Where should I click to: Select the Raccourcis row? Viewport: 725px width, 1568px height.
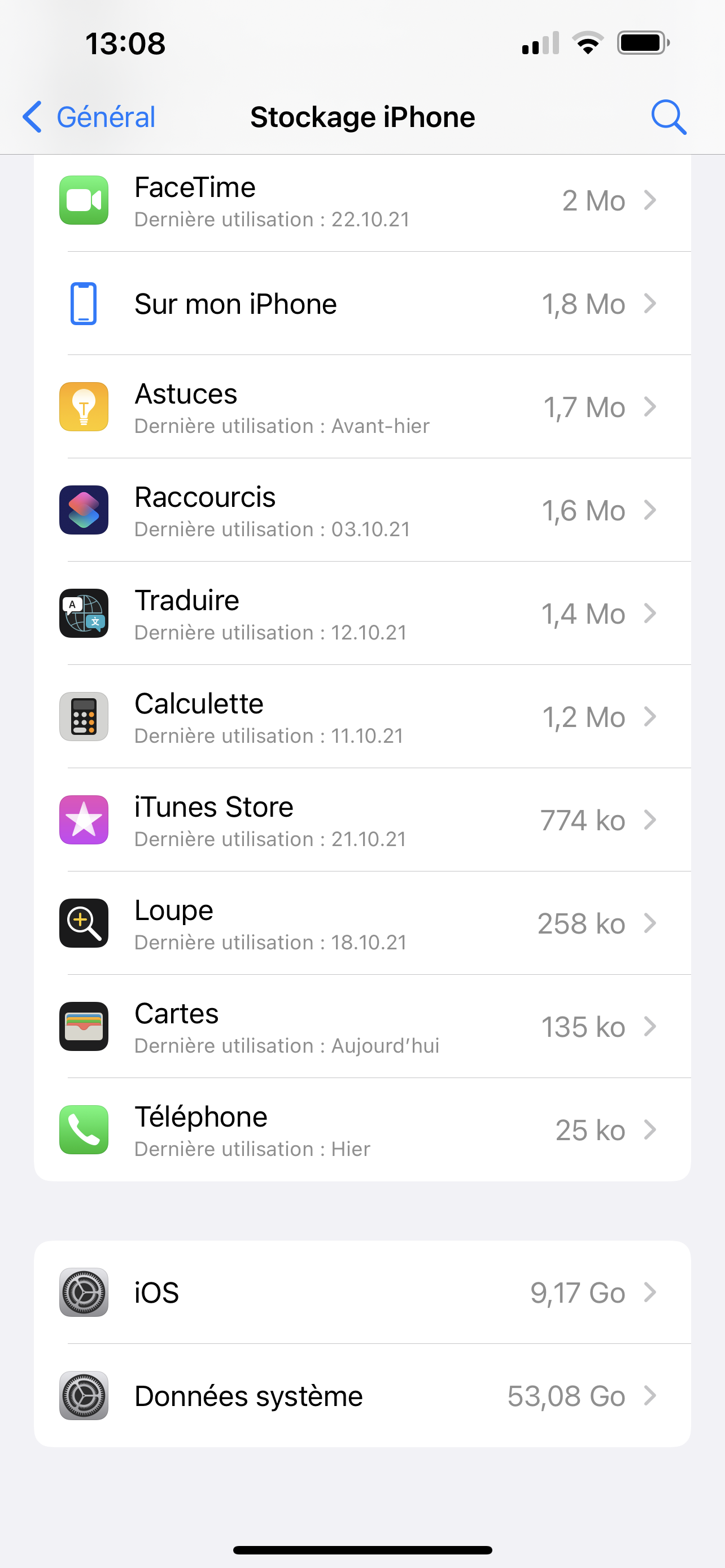click(x=362, y=511)
